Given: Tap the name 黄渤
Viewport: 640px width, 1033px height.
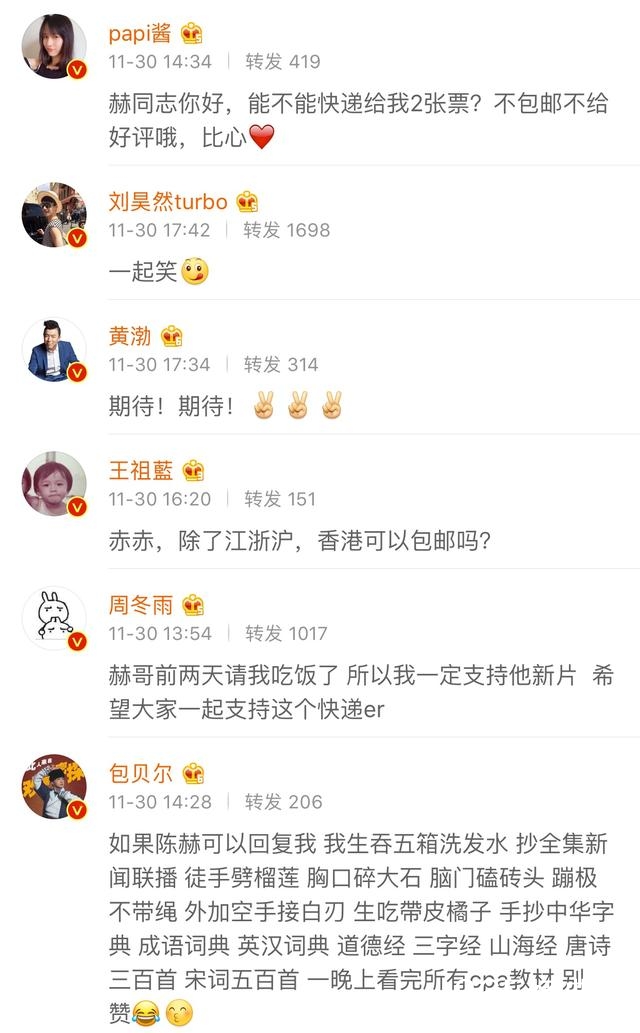Looking at the screenshot, I should tap(130, 336).
